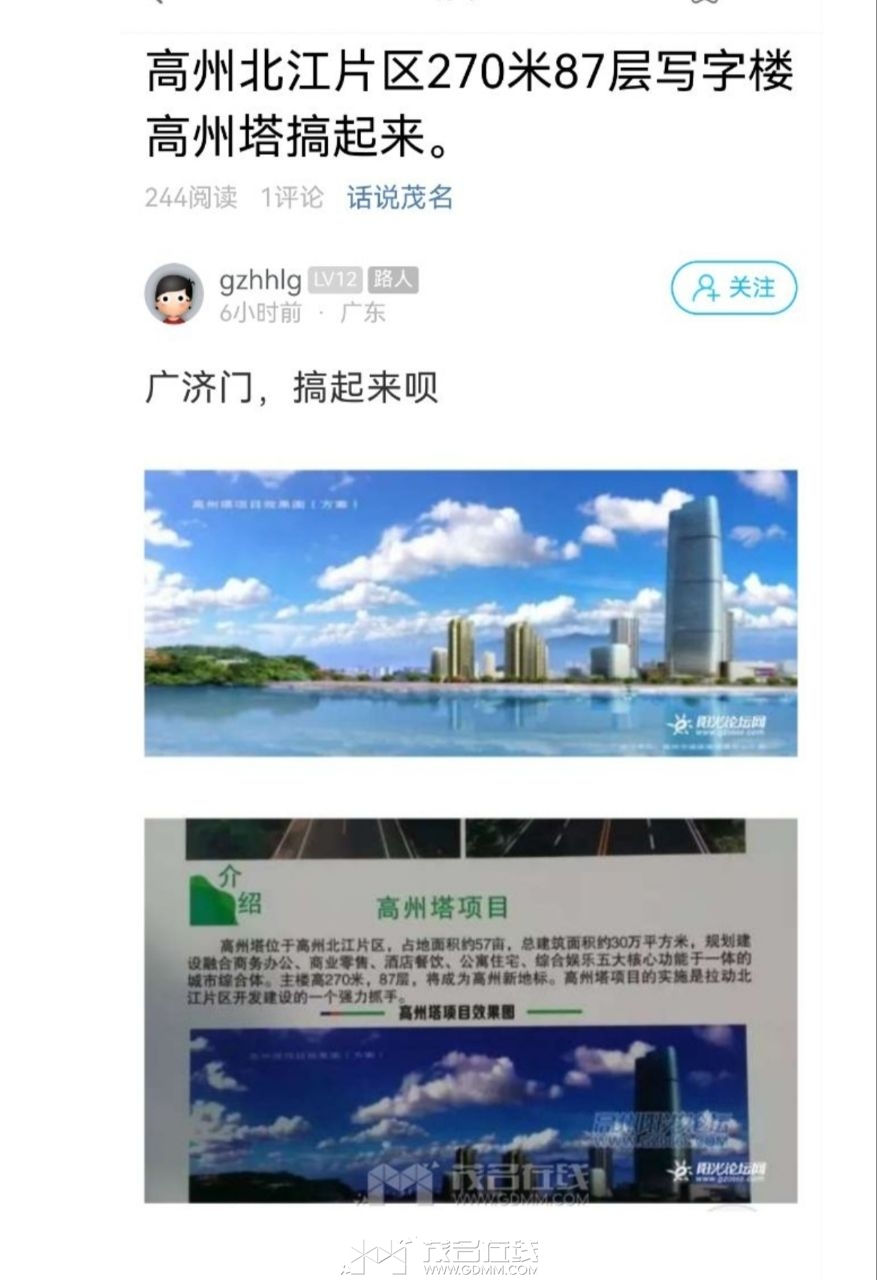
Task: View the 高州塔 skyline rendering image
Action: click(x=470, y=612)
